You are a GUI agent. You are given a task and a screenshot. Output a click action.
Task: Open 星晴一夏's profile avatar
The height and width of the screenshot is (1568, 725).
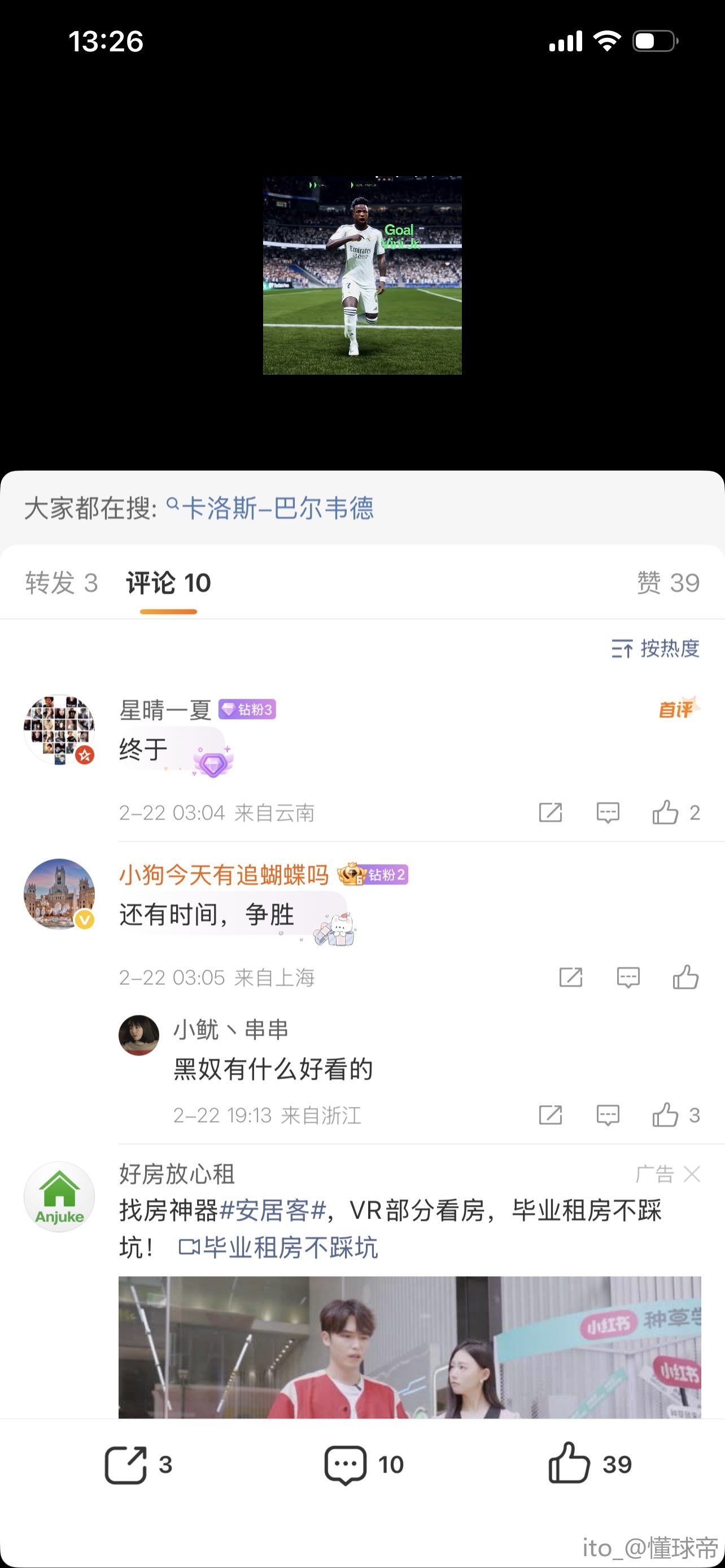(x=59, y=729)
